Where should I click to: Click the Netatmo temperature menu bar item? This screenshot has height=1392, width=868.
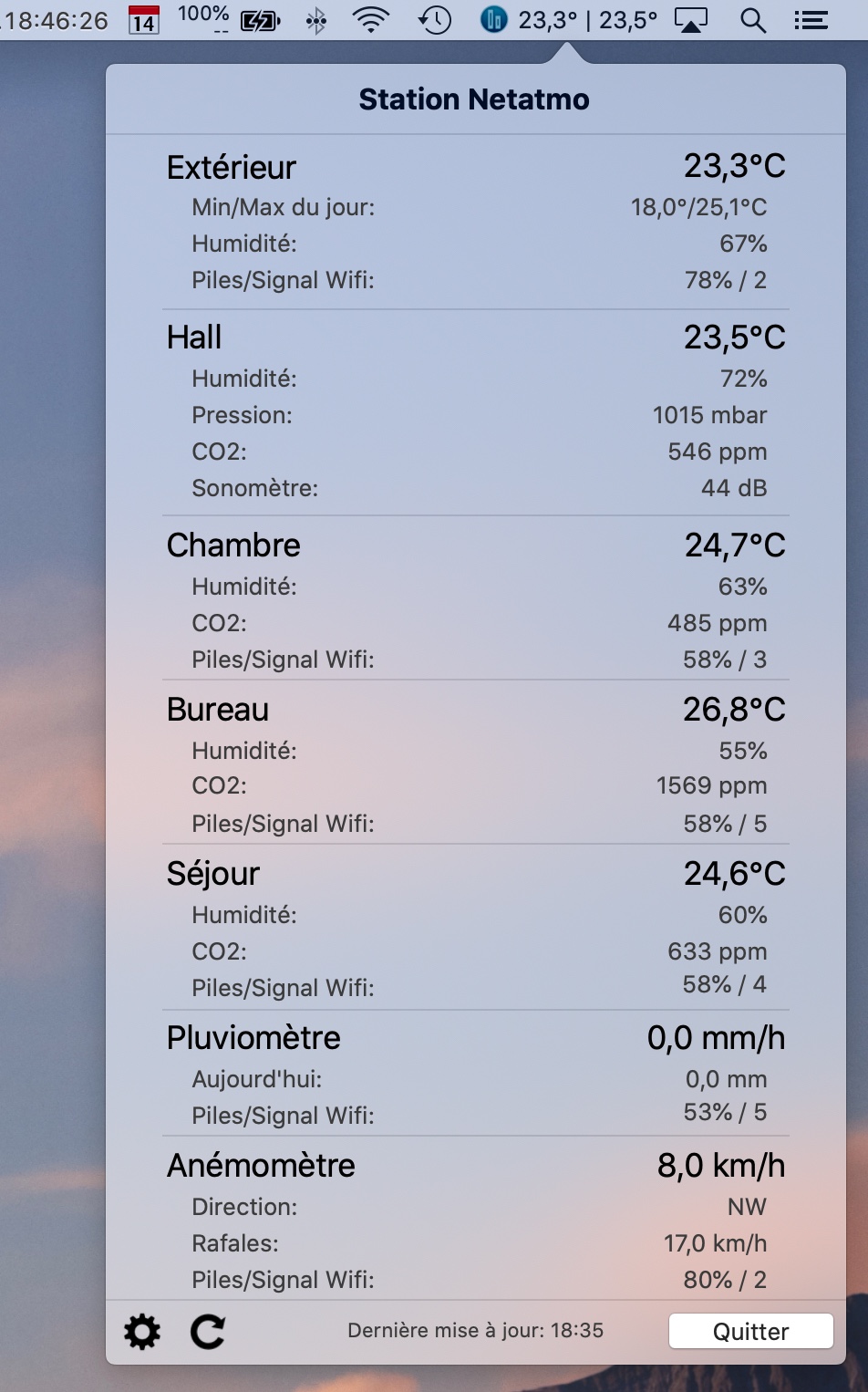click(569, 20)
